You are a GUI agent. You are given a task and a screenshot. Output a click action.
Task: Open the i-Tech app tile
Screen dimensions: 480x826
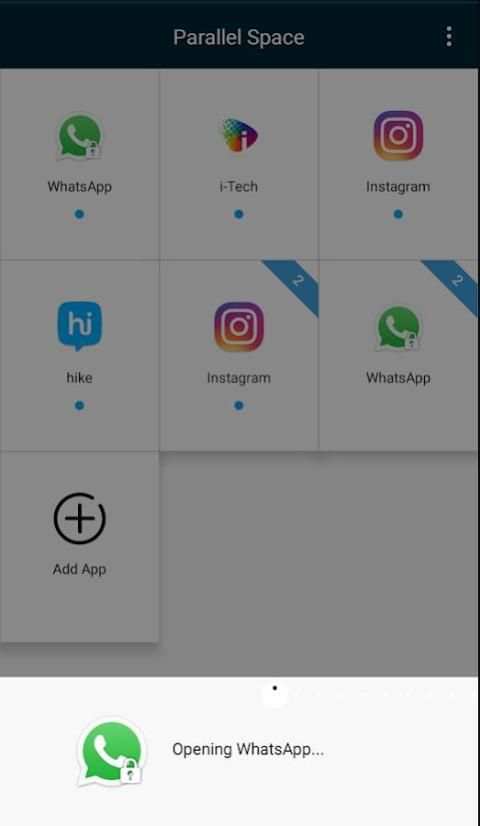(x=239, y=164)
